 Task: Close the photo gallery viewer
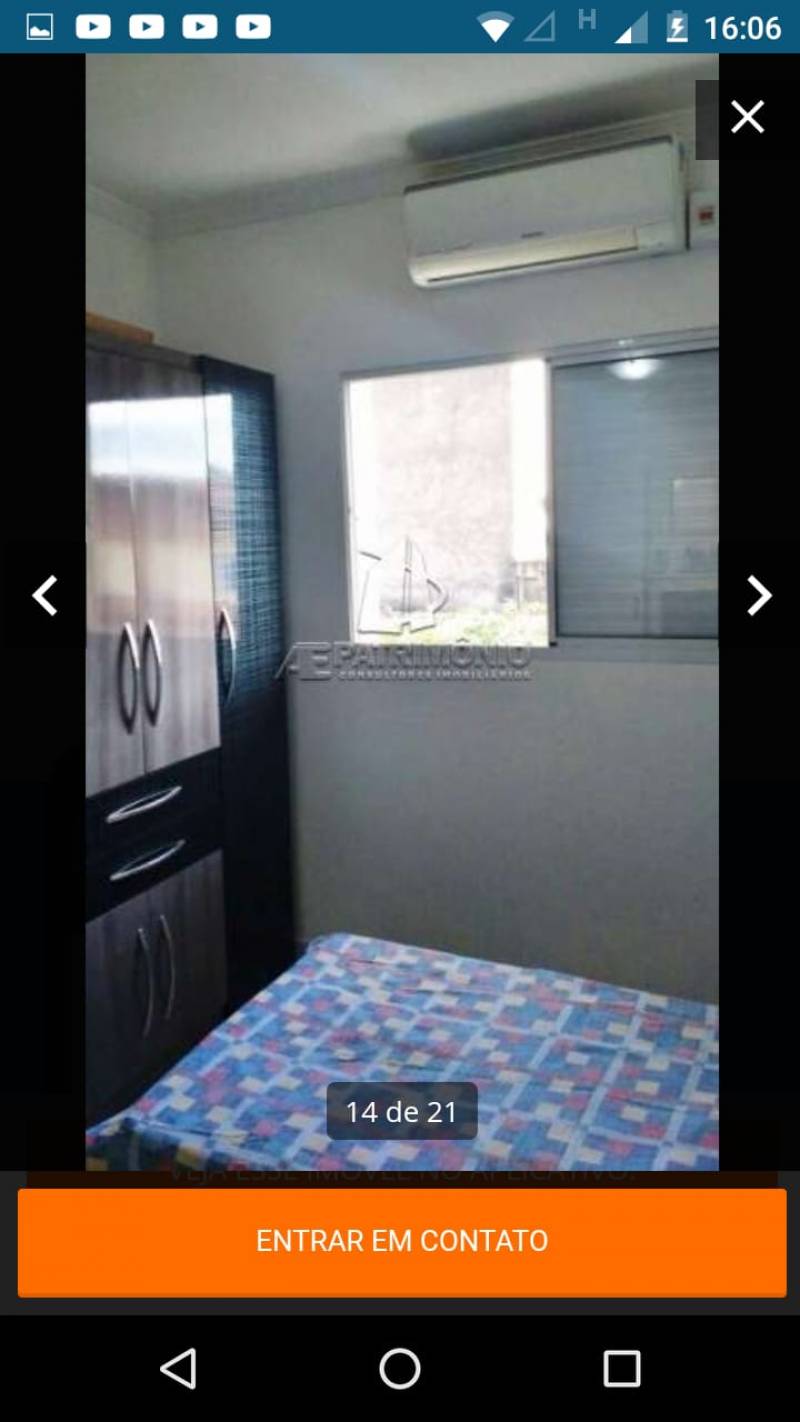747,118
